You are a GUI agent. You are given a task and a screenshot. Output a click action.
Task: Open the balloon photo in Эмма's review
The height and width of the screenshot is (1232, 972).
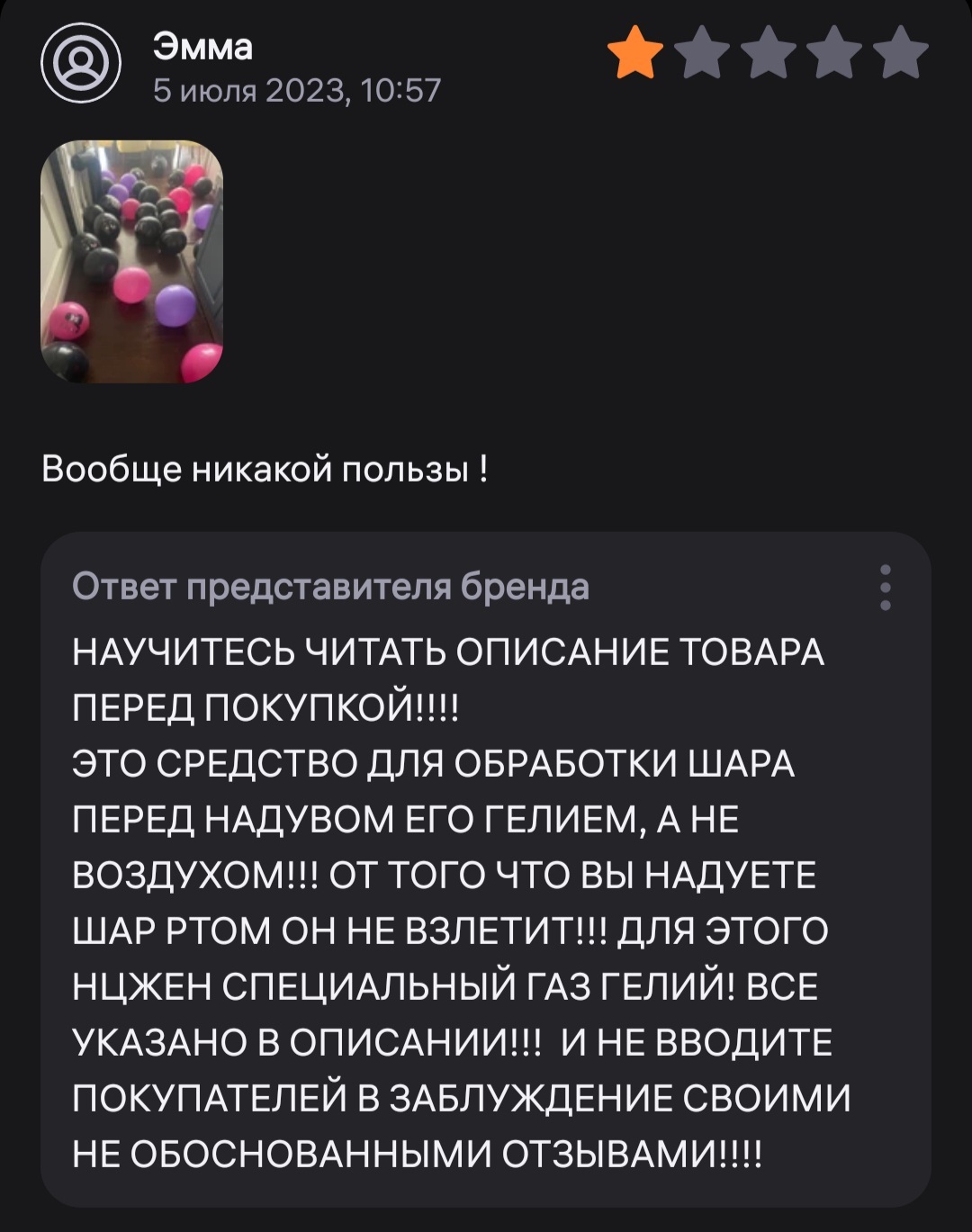131,261
